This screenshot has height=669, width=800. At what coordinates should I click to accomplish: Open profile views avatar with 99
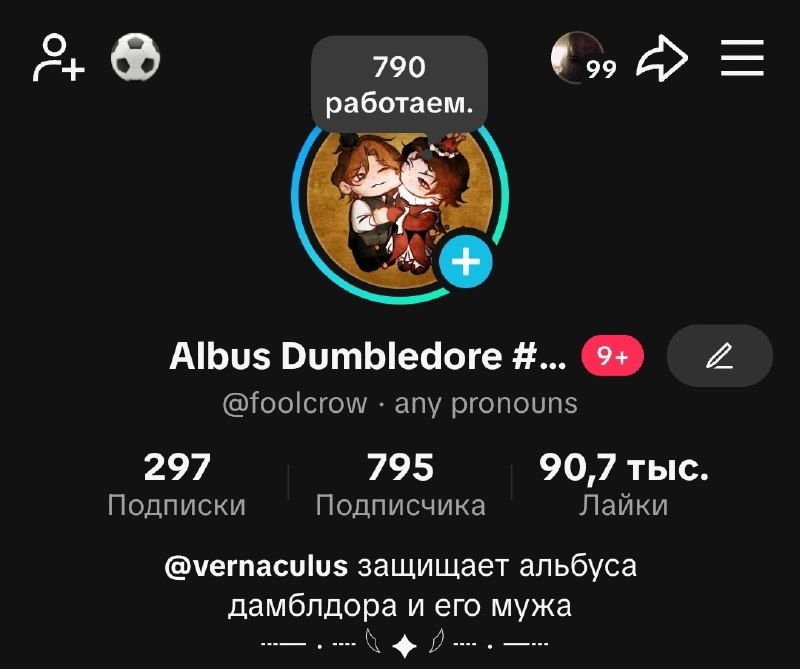(x=584, y=58)
